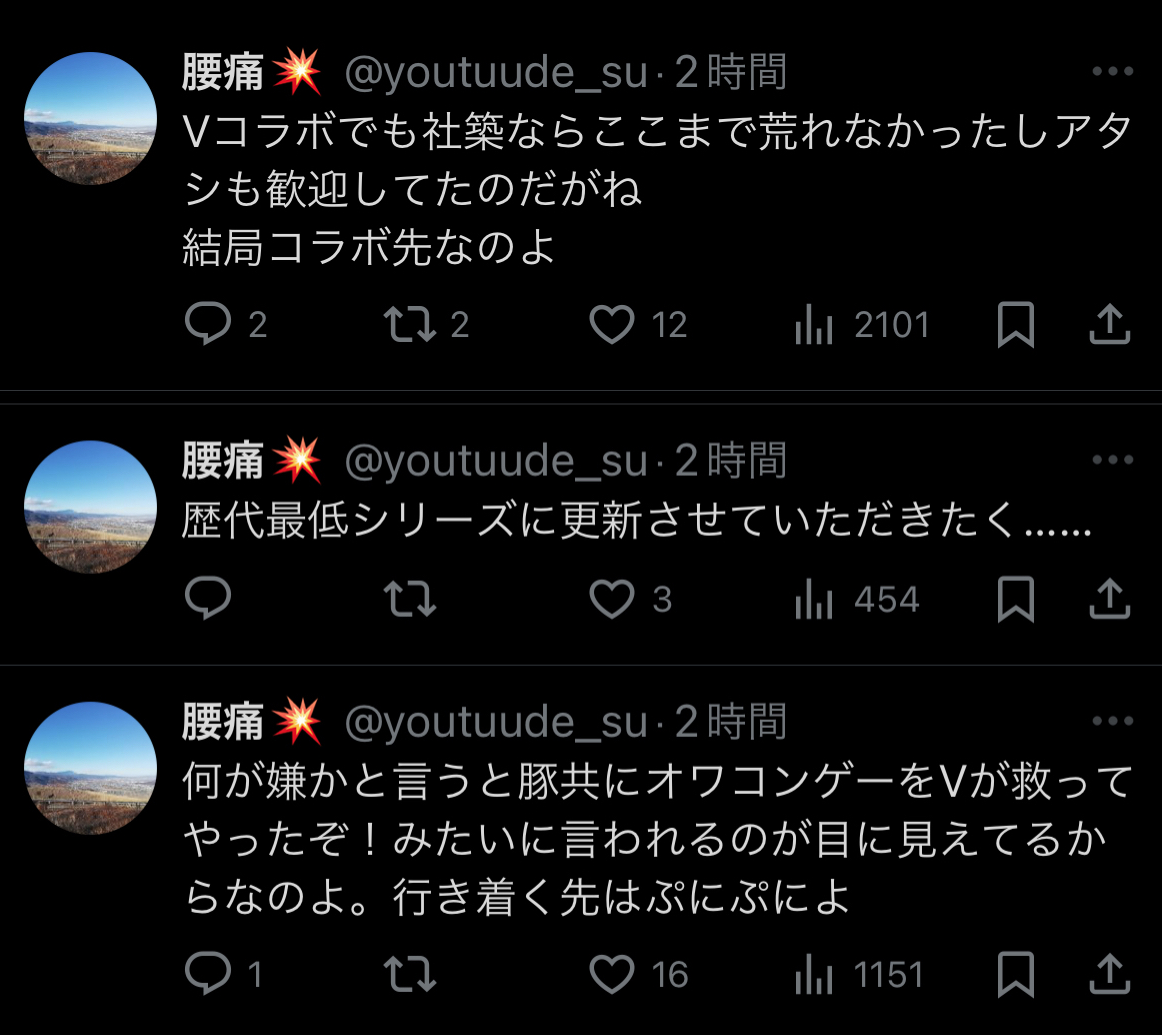Image resolution: width=1162 pixels, height=1035 pixels.
Task: Reply to the 歴代最低シリーズ tweet
Action: click(208, 598)
